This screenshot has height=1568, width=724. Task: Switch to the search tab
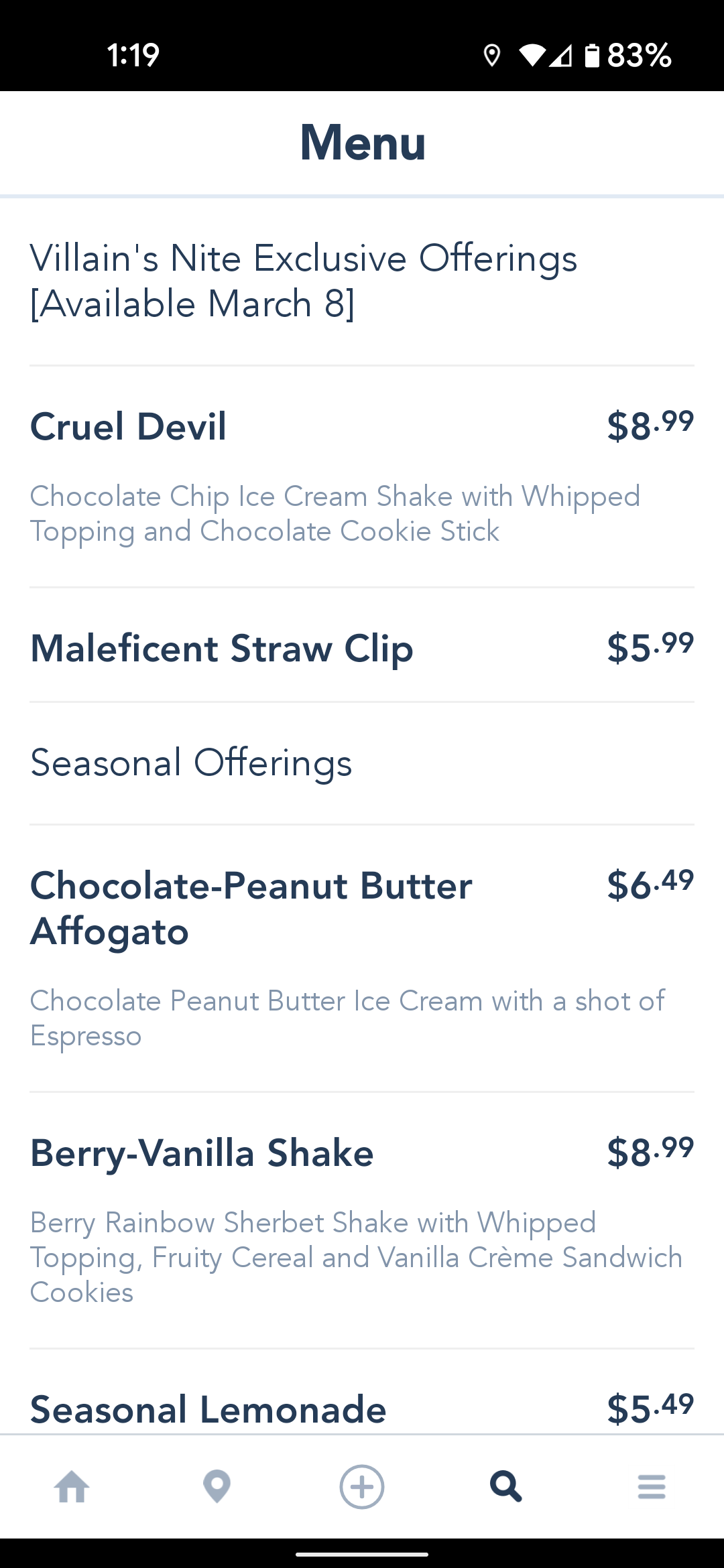(506, 1487)
